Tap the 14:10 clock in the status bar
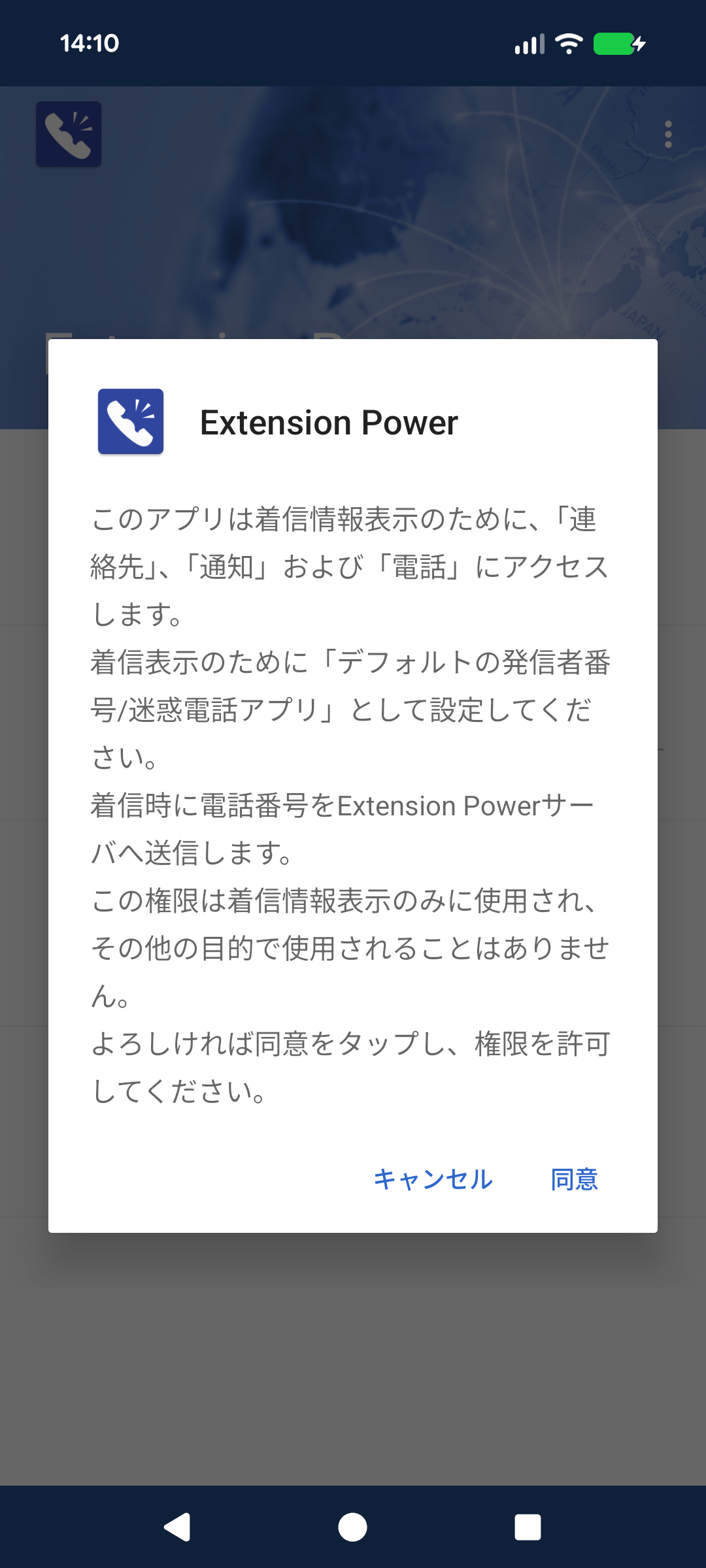706x1568 pixels. click(89, 43)
